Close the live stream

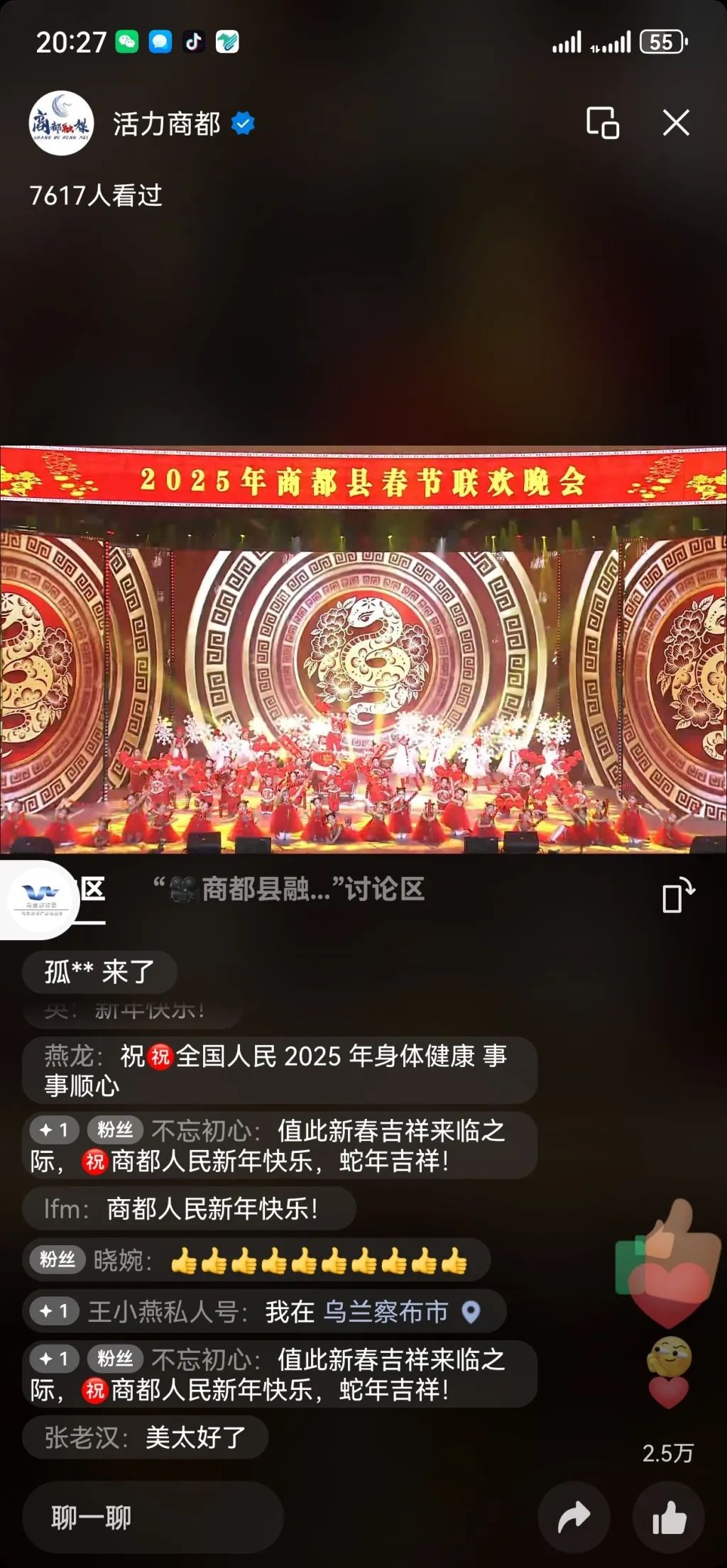tap(675, 123)
